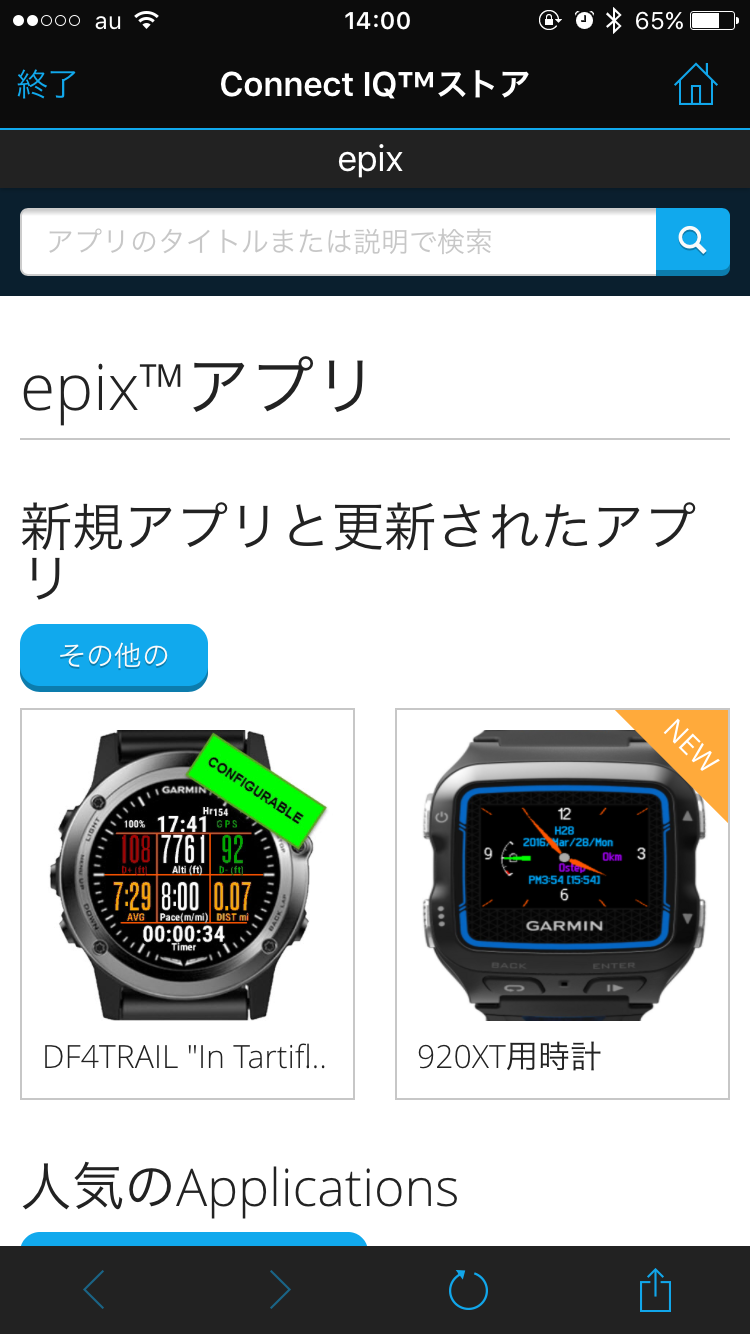Image resolution: width=750 pixels, height=1334 pixels.
Task: Open the DF4TRAIL app card
Action: click(187, 903)
